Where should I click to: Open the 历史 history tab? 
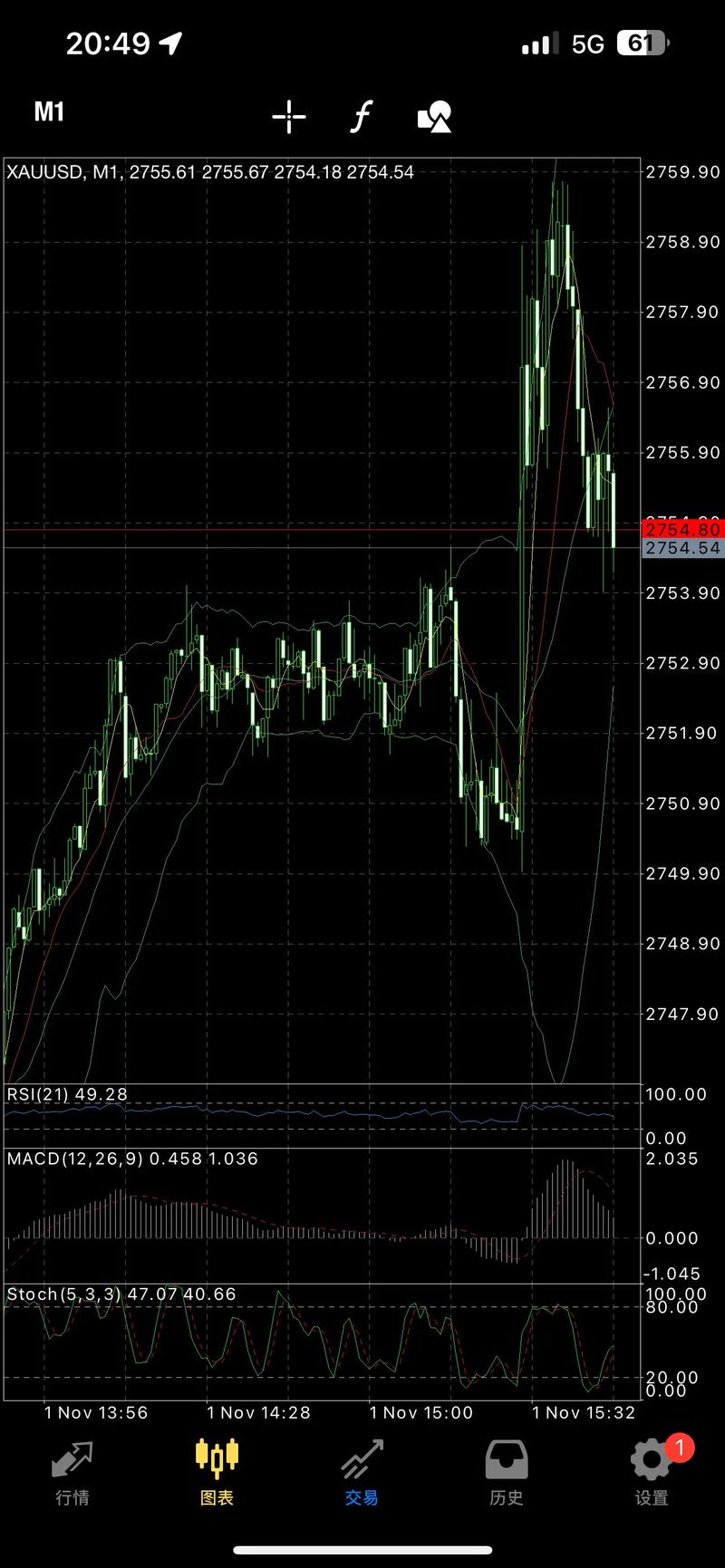[x=507, y=1471]
